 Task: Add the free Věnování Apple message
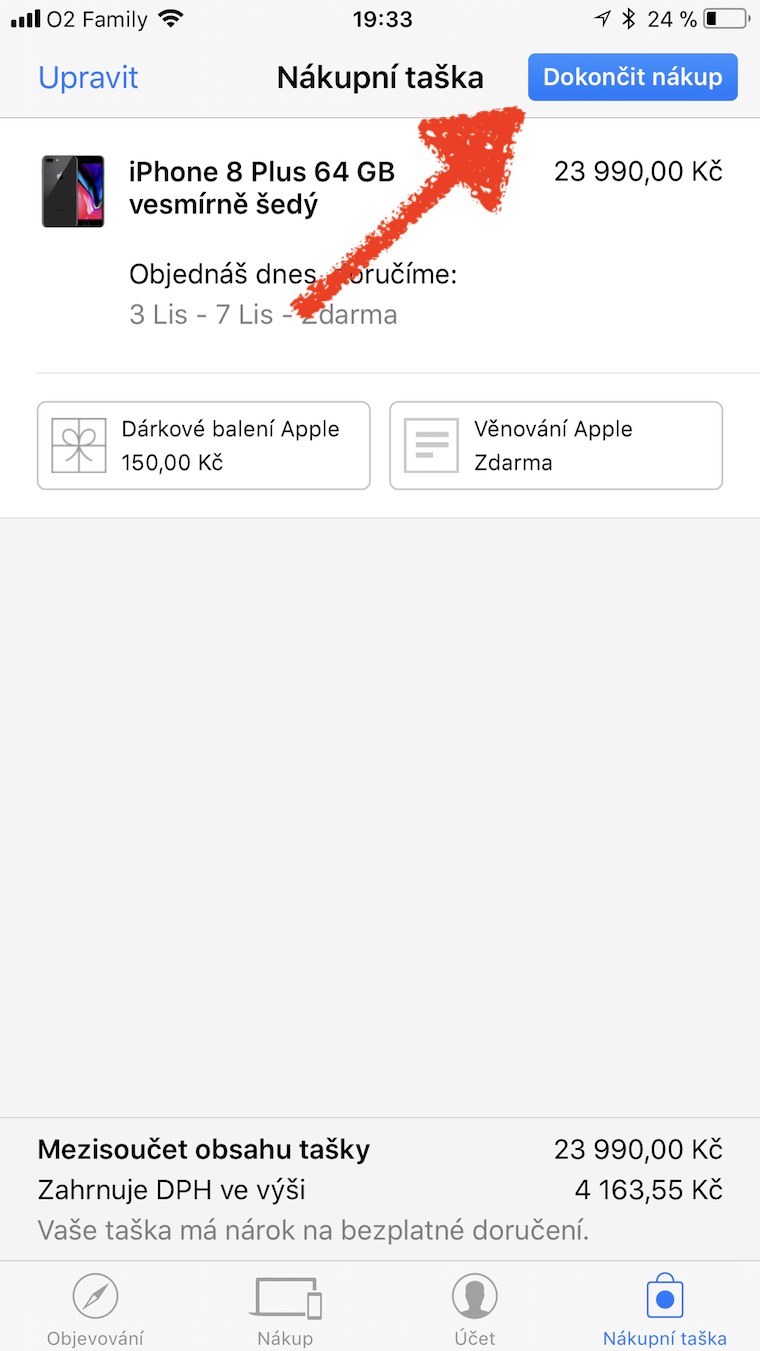click(x=555, y=446)
